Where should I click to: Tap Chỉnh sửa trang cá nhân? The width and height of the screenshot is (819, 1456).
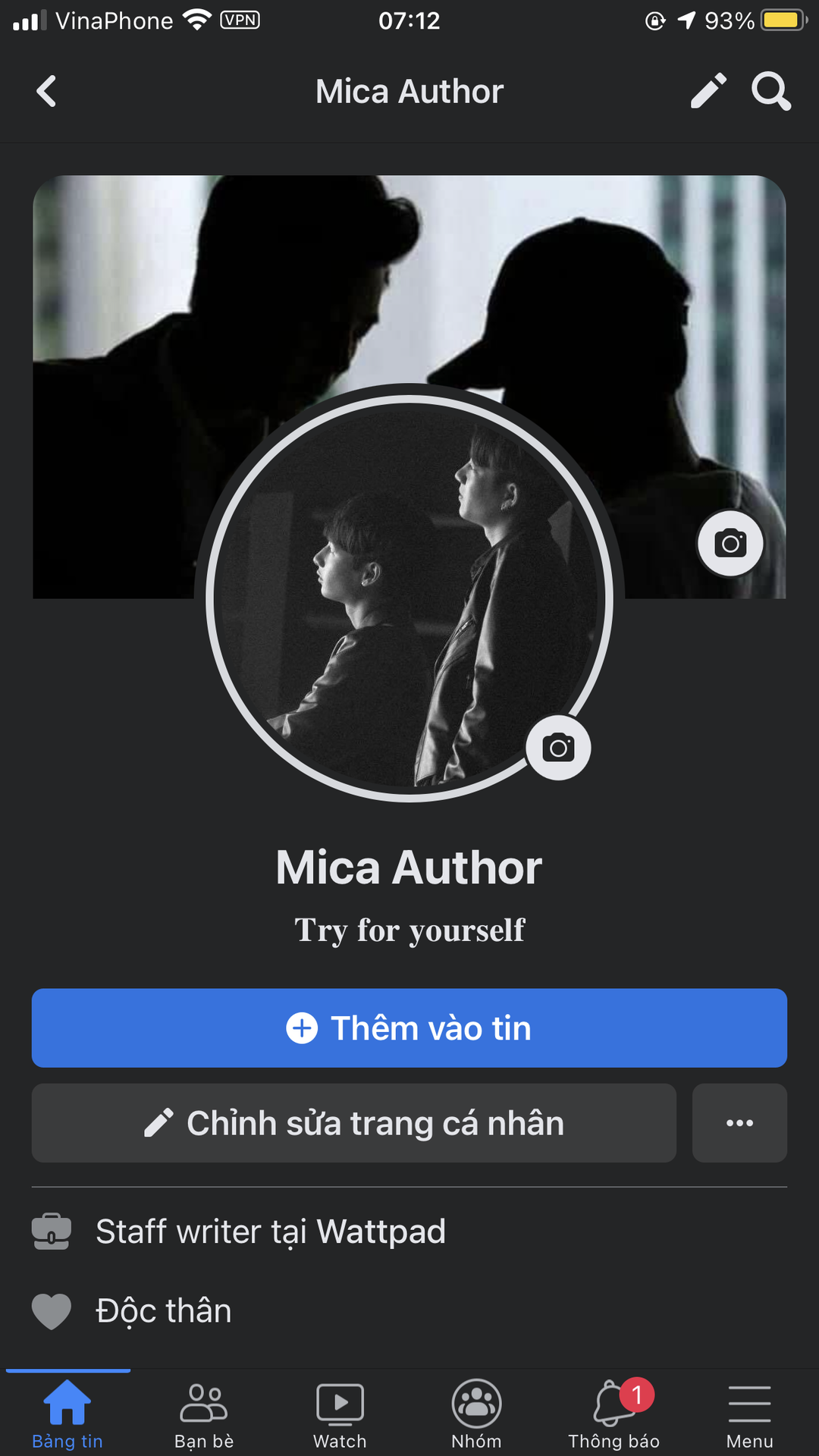pos(354,1123)
